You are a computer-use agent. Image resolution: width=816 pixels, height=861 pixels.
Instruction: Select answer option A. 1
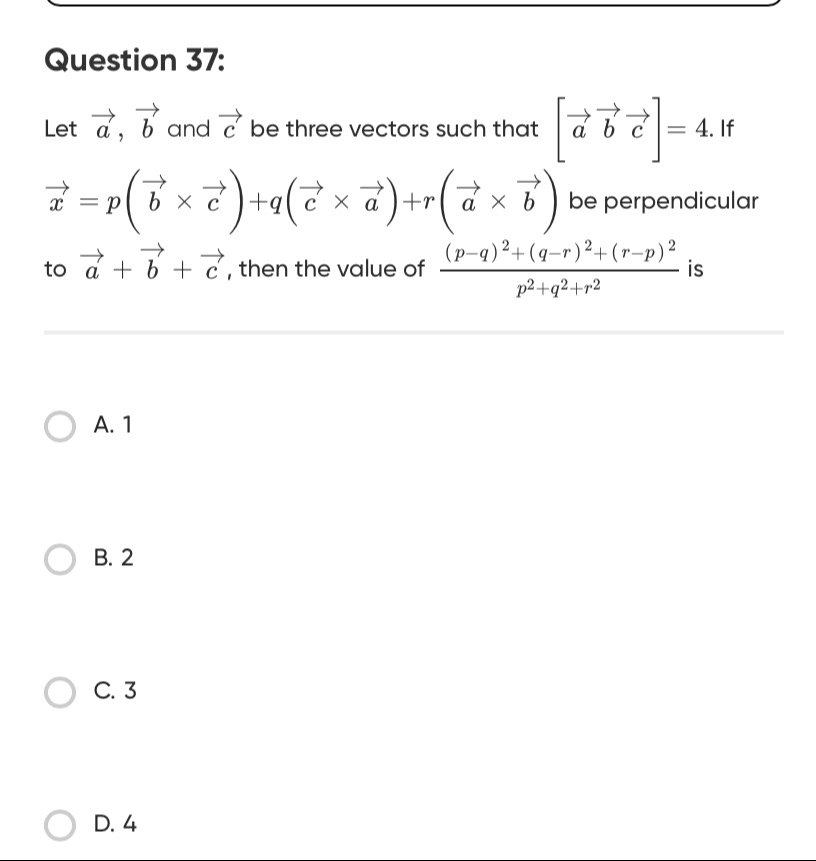[x=61, y=426]
